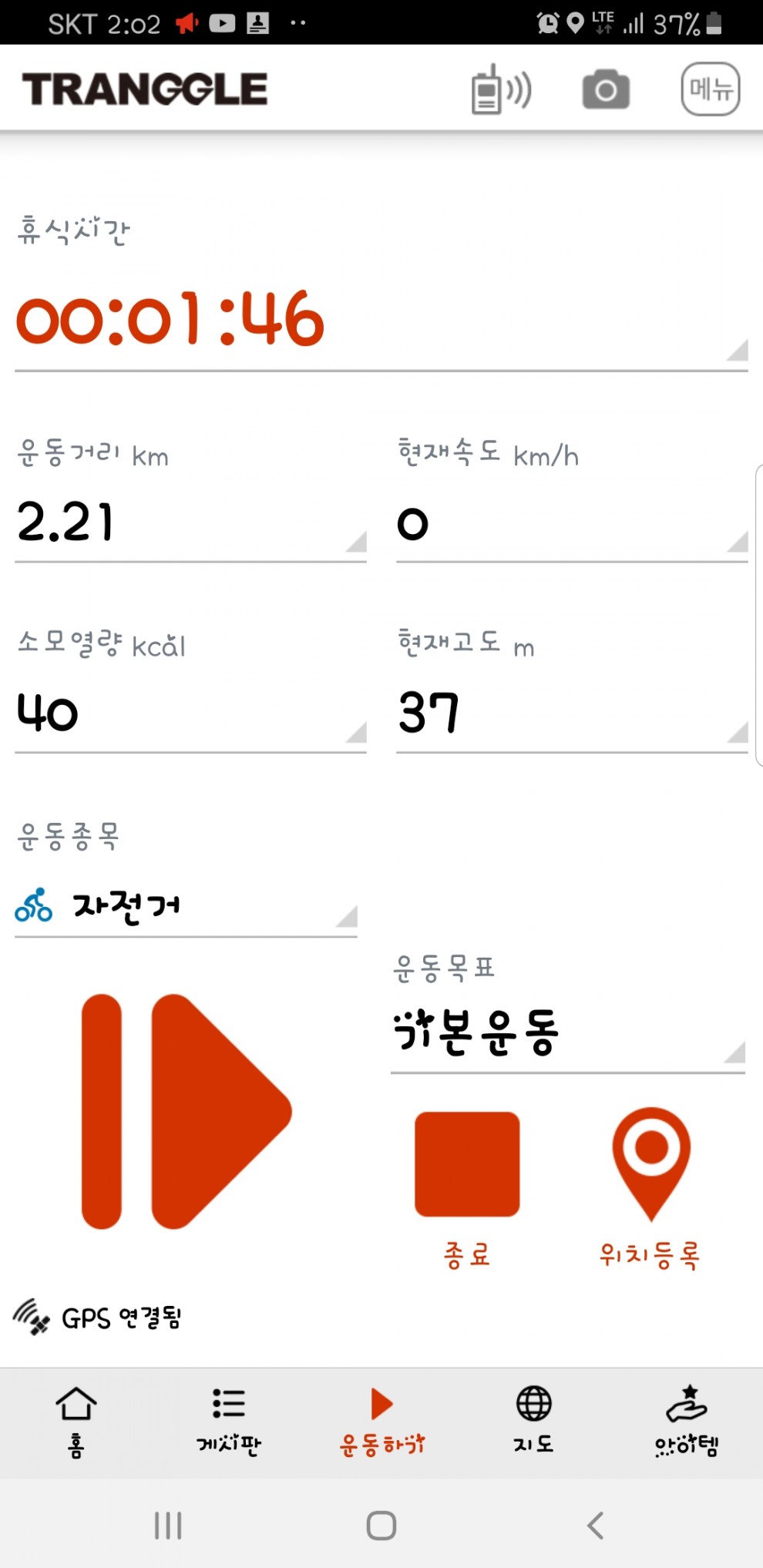
Task: Open the 메뉴 menu button
Action: (x=711, y=89)
